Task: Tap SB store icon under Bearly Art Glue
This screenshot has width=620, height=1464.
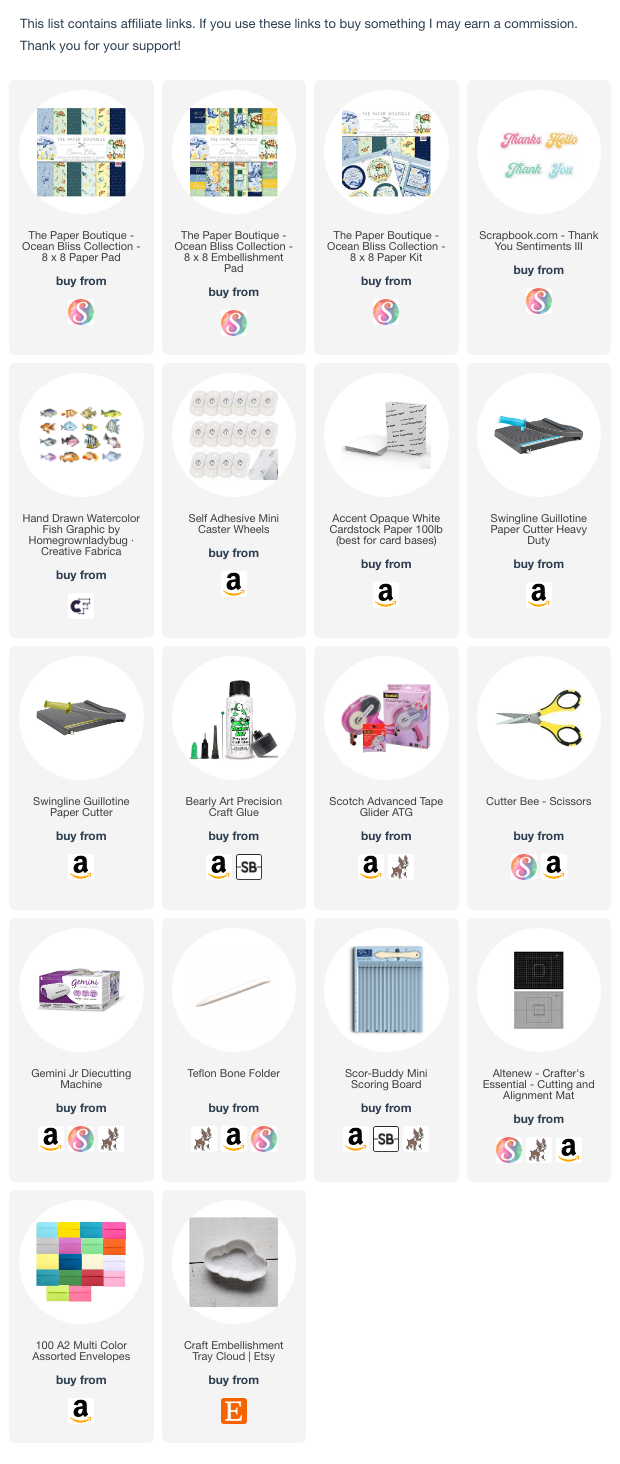Action: [249, 867]
